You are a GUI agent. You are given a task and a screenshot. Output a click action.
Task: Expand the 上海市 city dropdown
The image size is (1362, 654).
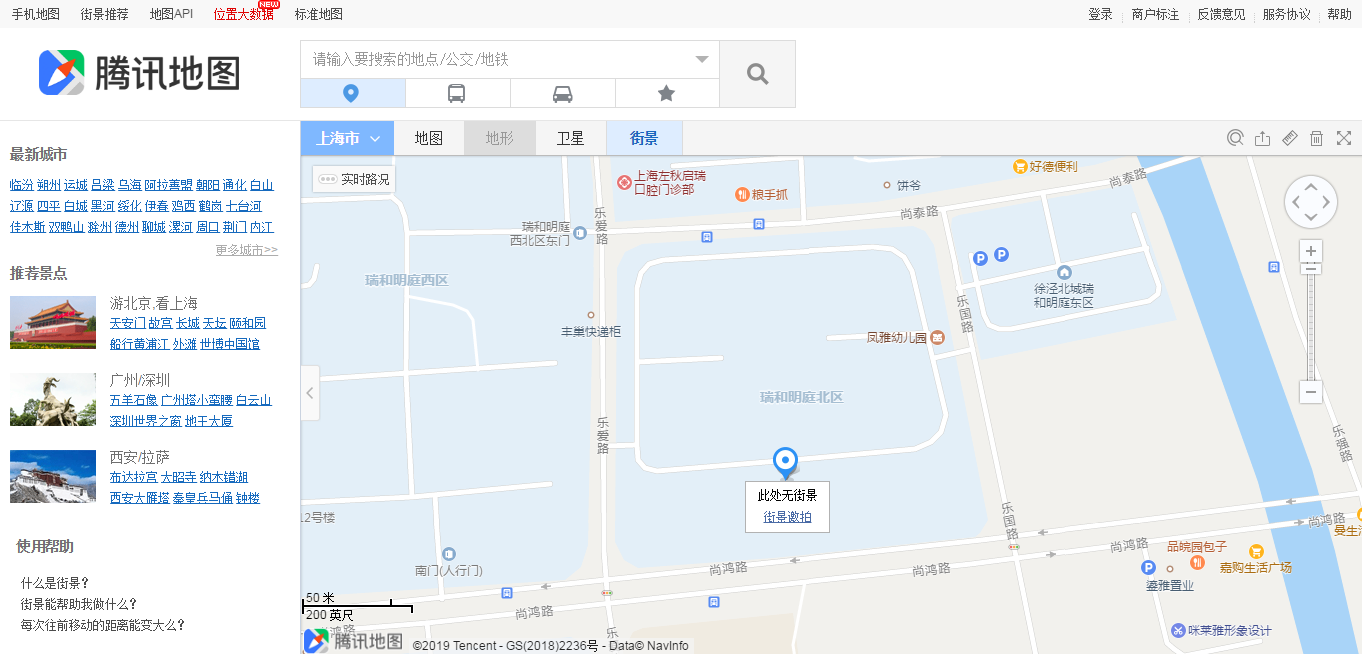[347, 139]
